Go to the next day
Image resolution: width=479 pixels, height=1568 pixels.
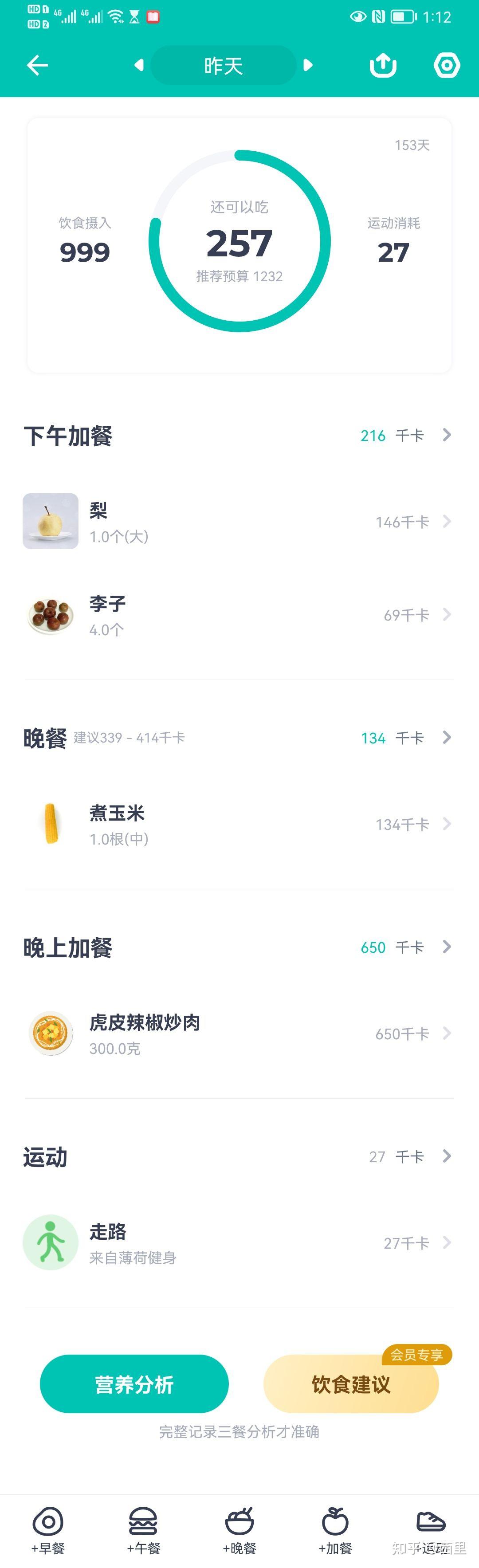pyautogui.click(x=308, y=65)
